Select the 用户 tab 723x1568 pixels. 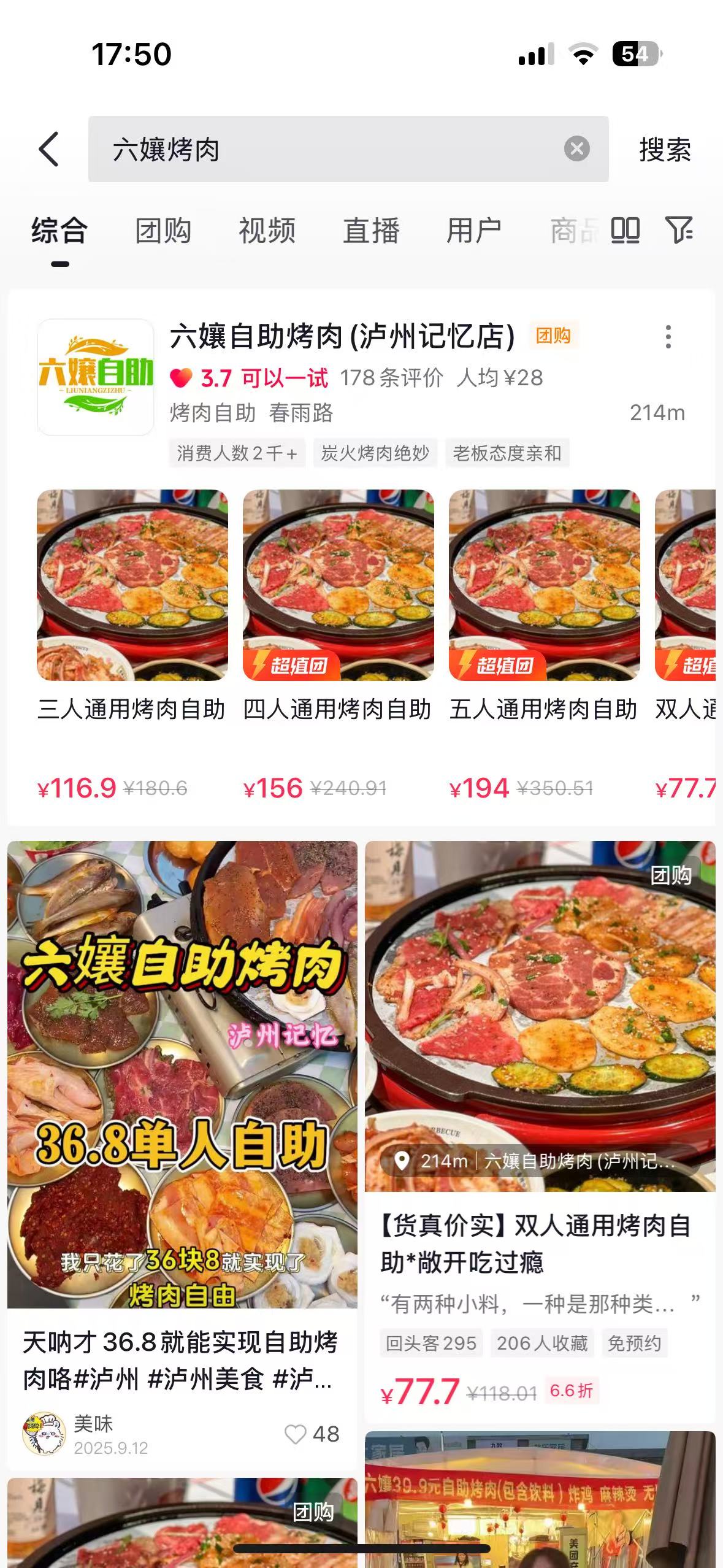pos(473,231)
